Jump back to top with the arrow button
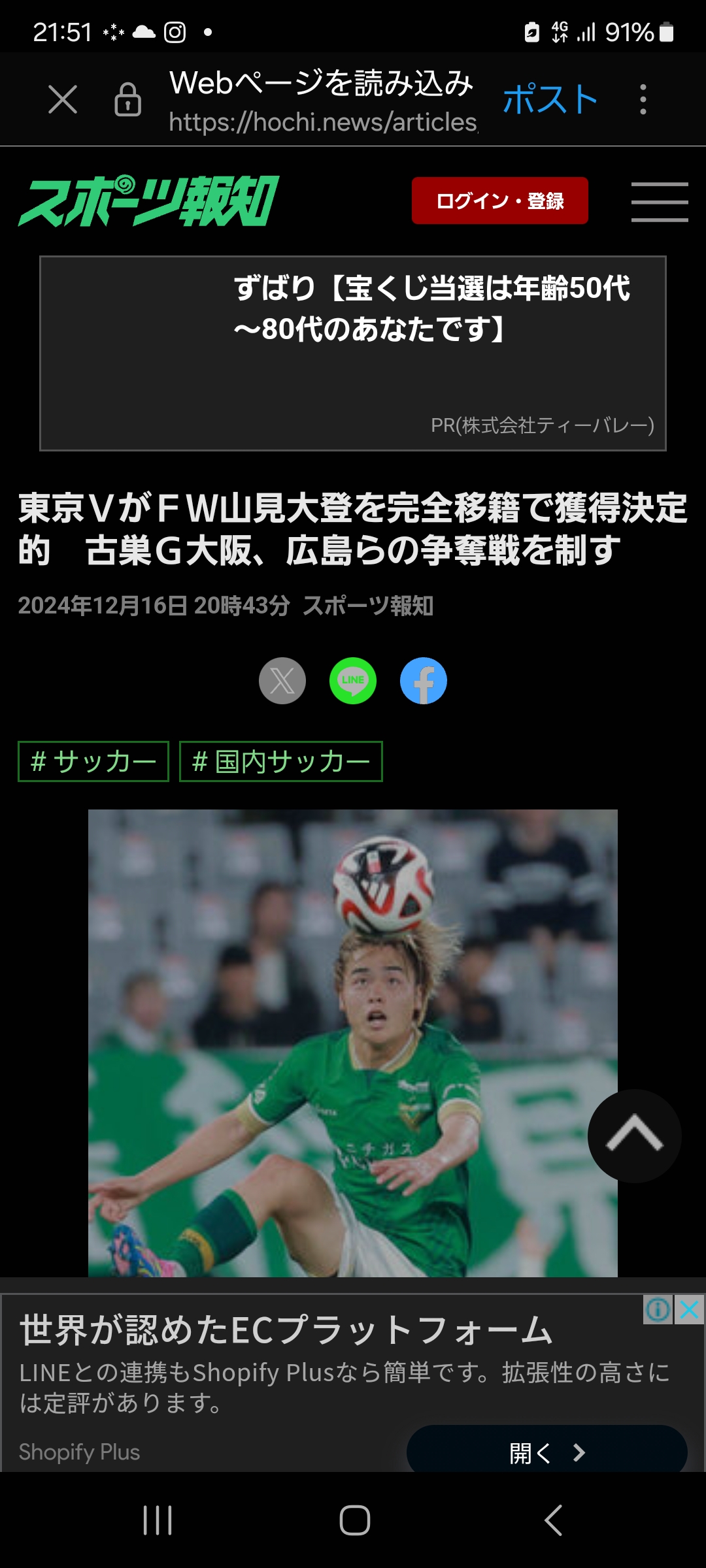 point(635,1136)
